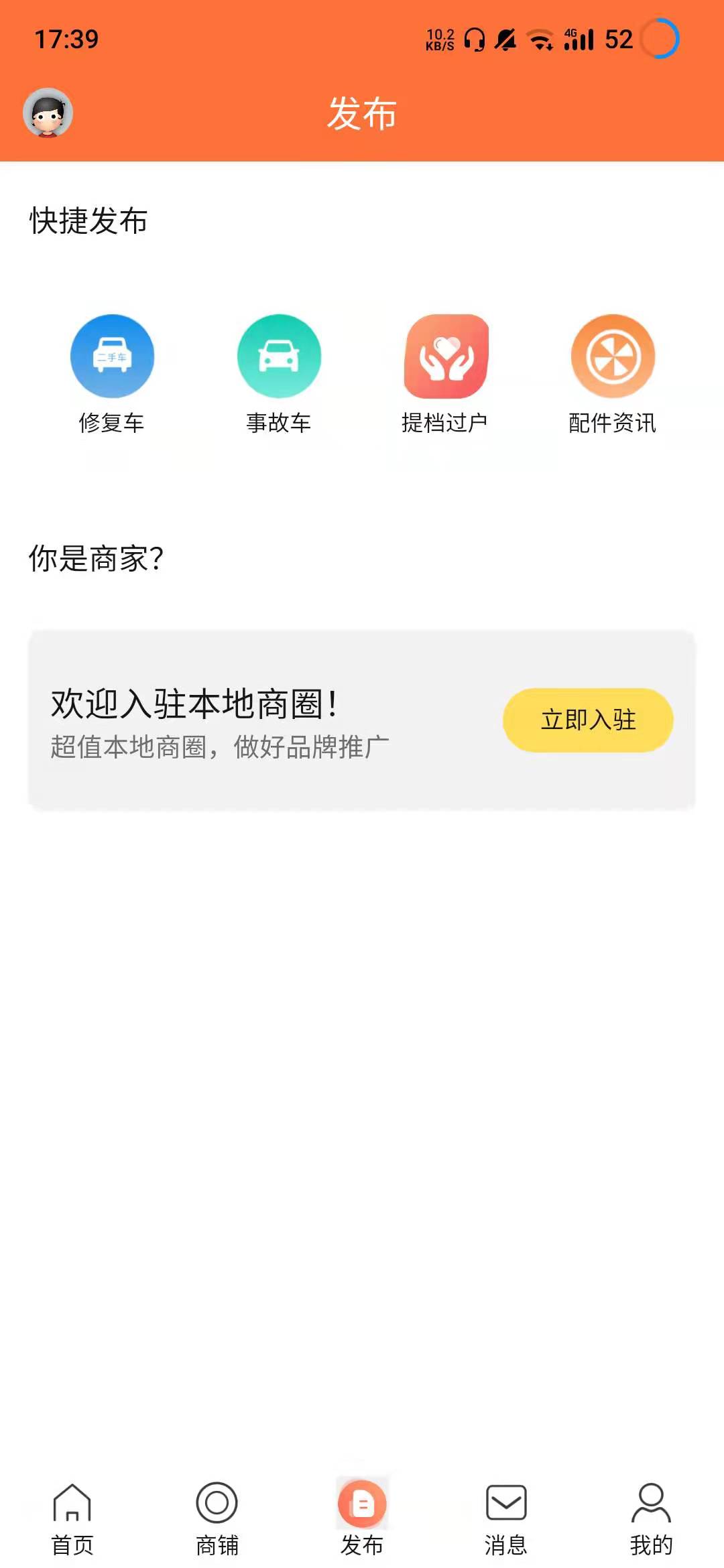Select the 修复车 quick publish icon
Screen dimensions: 724x1568
point(113,356)
